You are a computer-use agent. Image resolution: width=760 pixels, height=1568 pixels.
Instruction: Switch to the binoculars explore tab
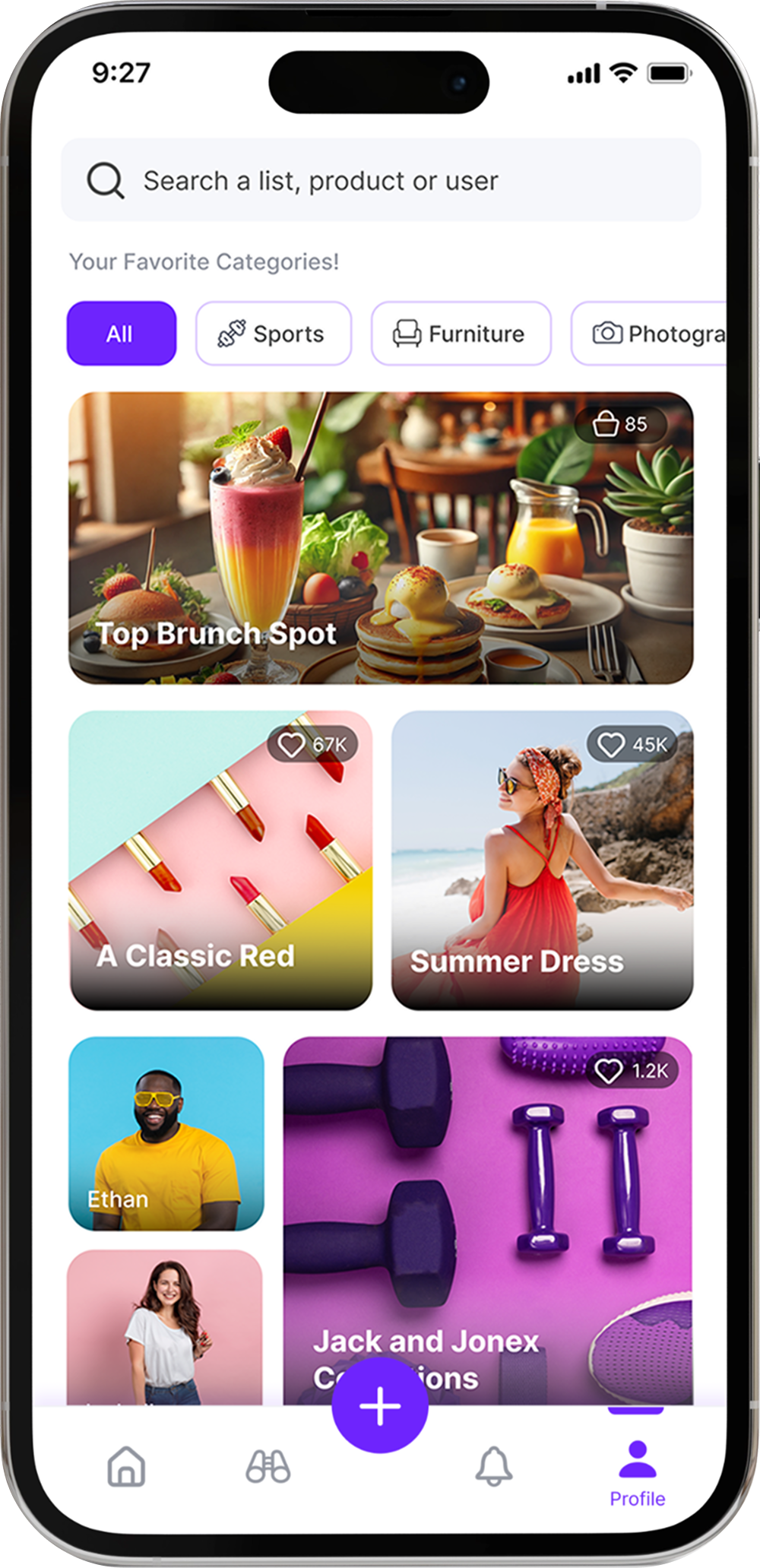pos(268,1465)
